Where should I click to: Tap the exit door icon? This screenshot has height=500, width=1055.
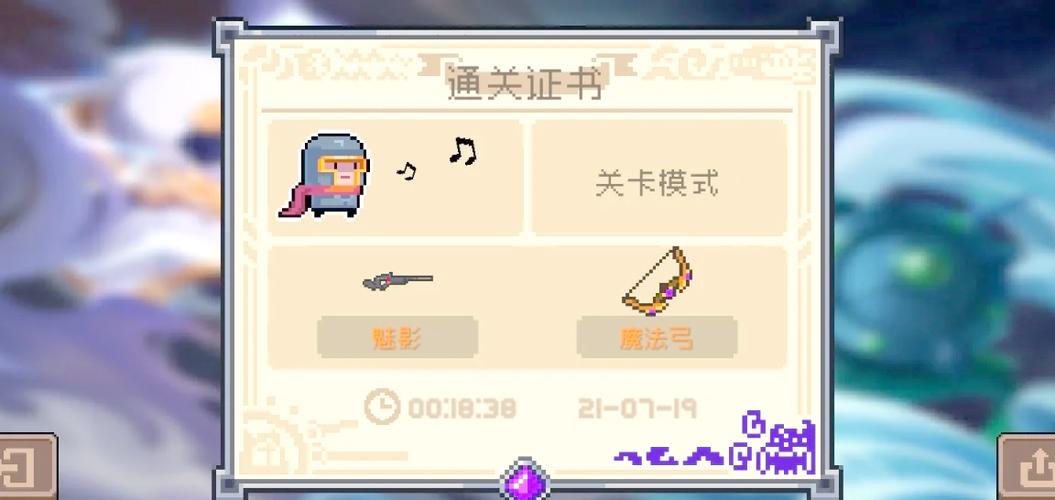pyautogui.click(x=22, y=468)
